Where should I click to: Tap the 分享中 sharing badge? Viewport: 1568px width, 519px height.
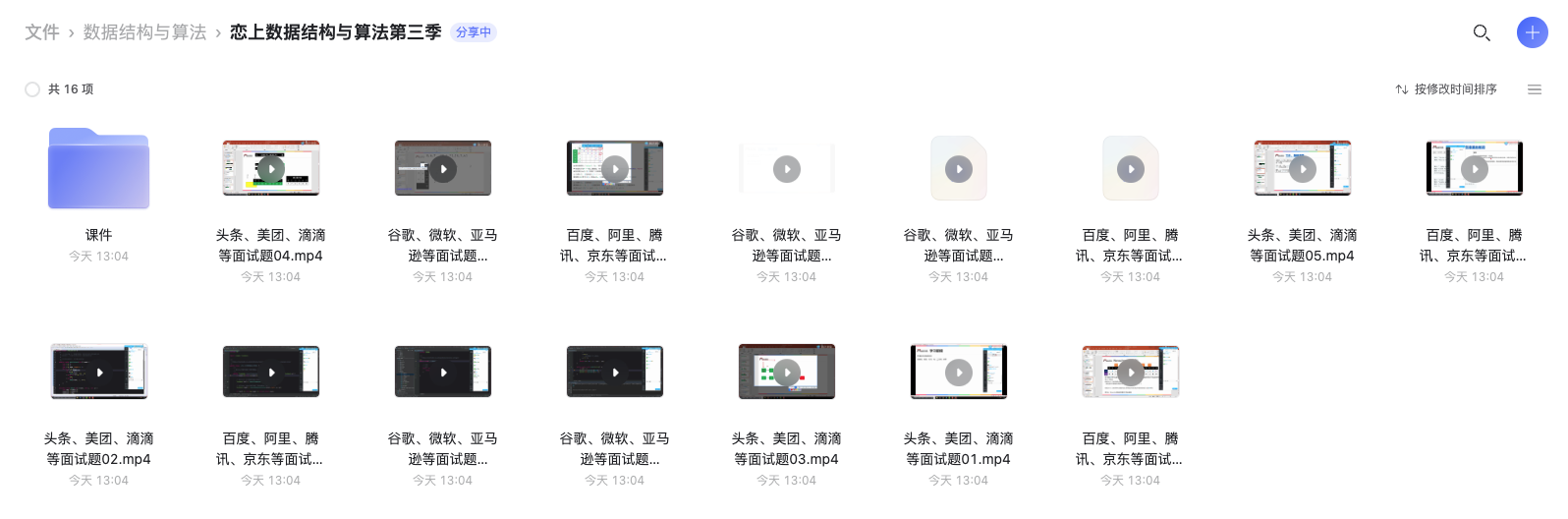click(474, 32)
